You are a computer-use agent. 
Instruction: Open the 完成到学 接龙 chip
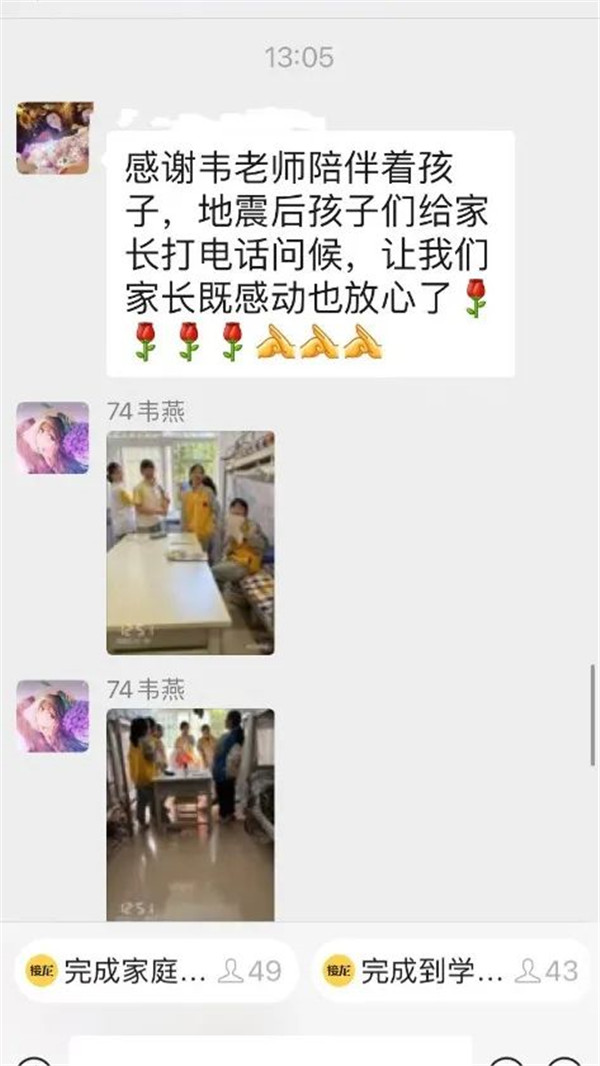pos(450,969)
